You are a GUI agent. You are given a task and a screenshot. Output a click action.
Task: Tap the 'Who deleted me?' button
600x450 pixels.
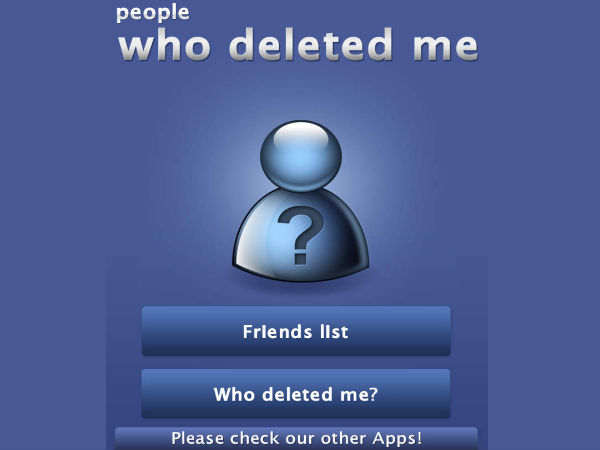(x=296, y=394)
